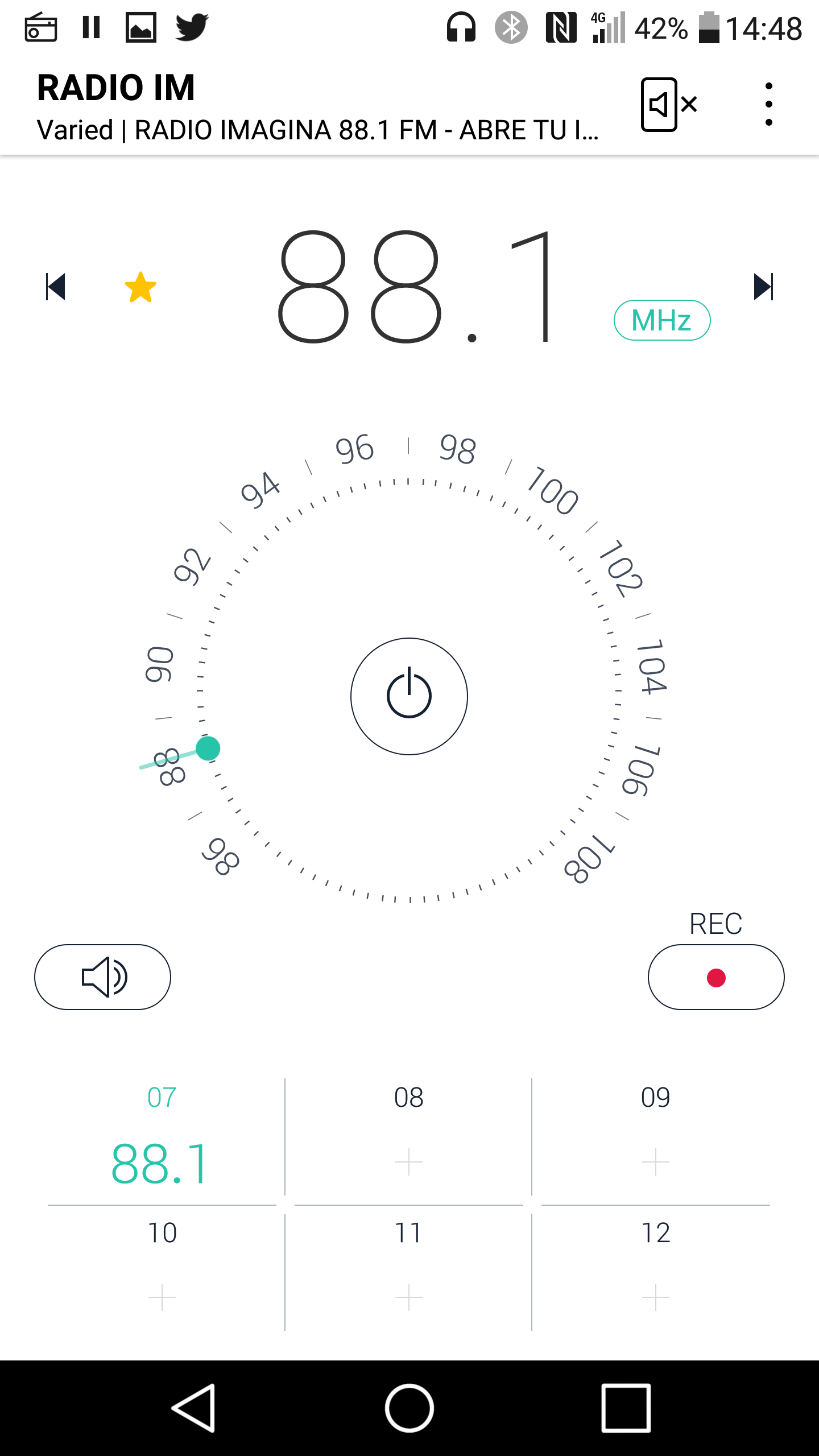
Task: Skip to the previous radio station
Action: point(56,287)
